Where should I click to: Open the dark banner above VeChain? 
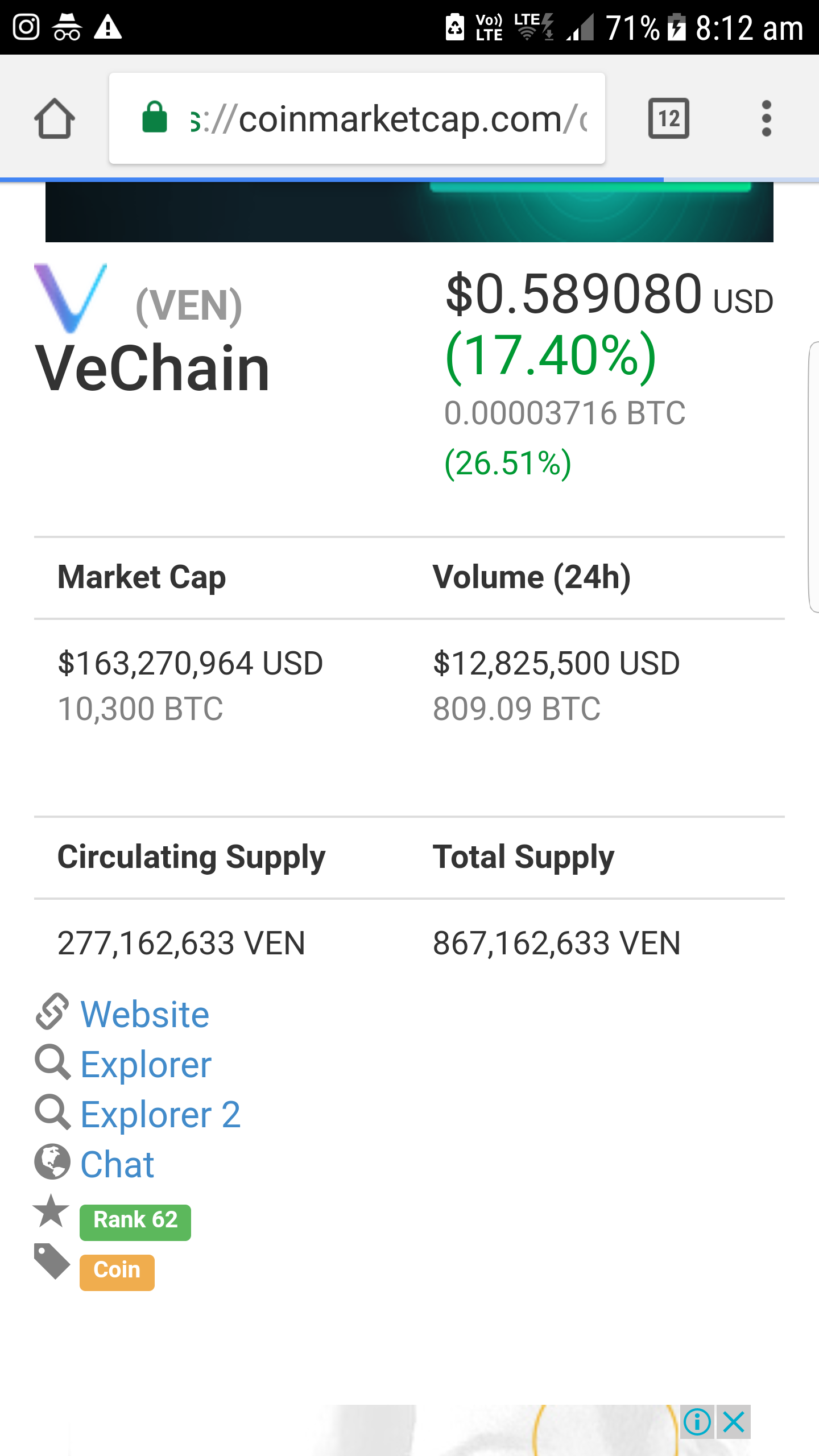pyautogui.click(x=409, y=212)
